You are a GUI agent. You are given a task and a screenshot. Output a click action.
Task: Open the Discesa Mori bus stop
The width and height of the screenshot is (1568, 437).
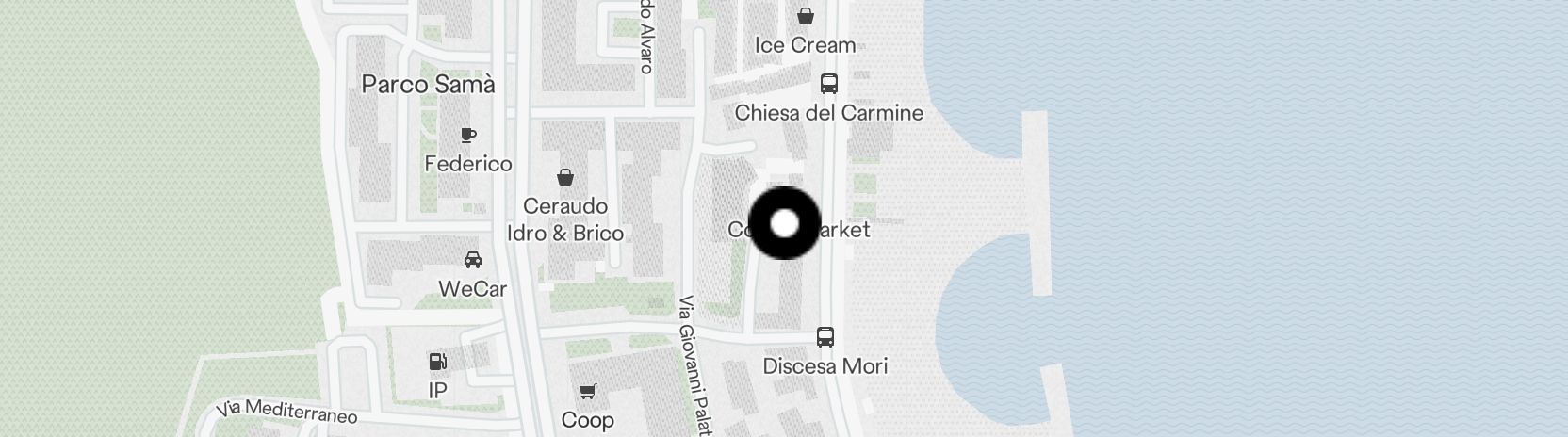tap(825, 337)
